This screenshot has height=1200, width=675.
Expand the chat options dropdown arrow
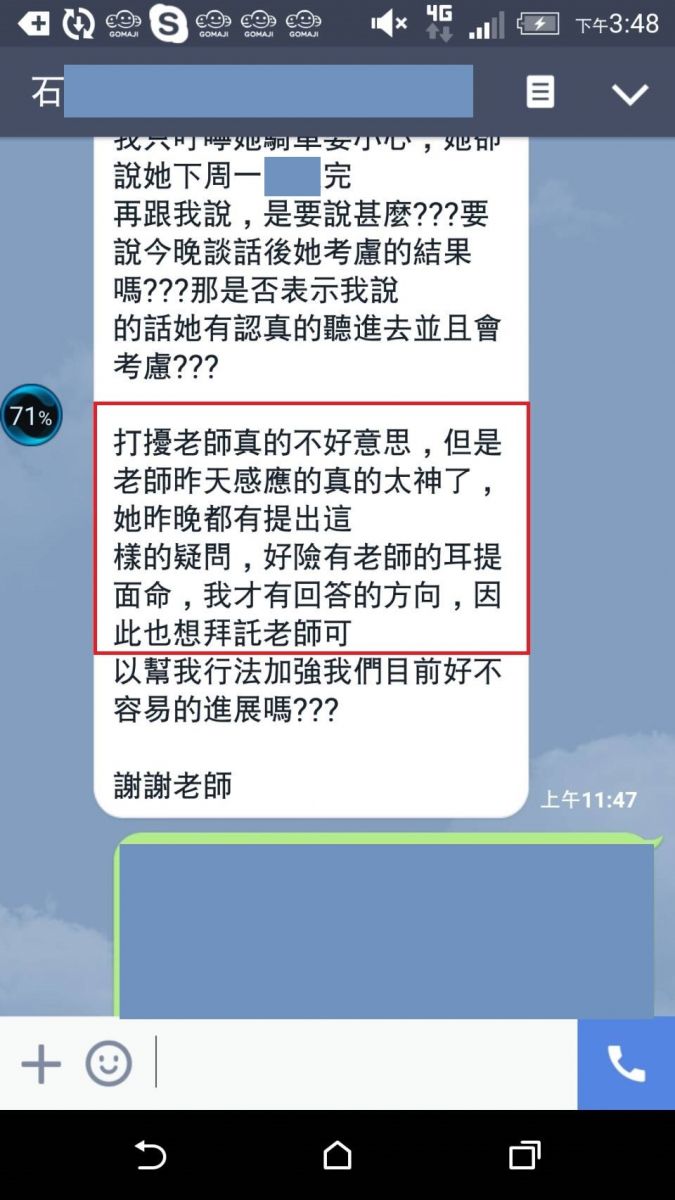(x=630, y=94)
